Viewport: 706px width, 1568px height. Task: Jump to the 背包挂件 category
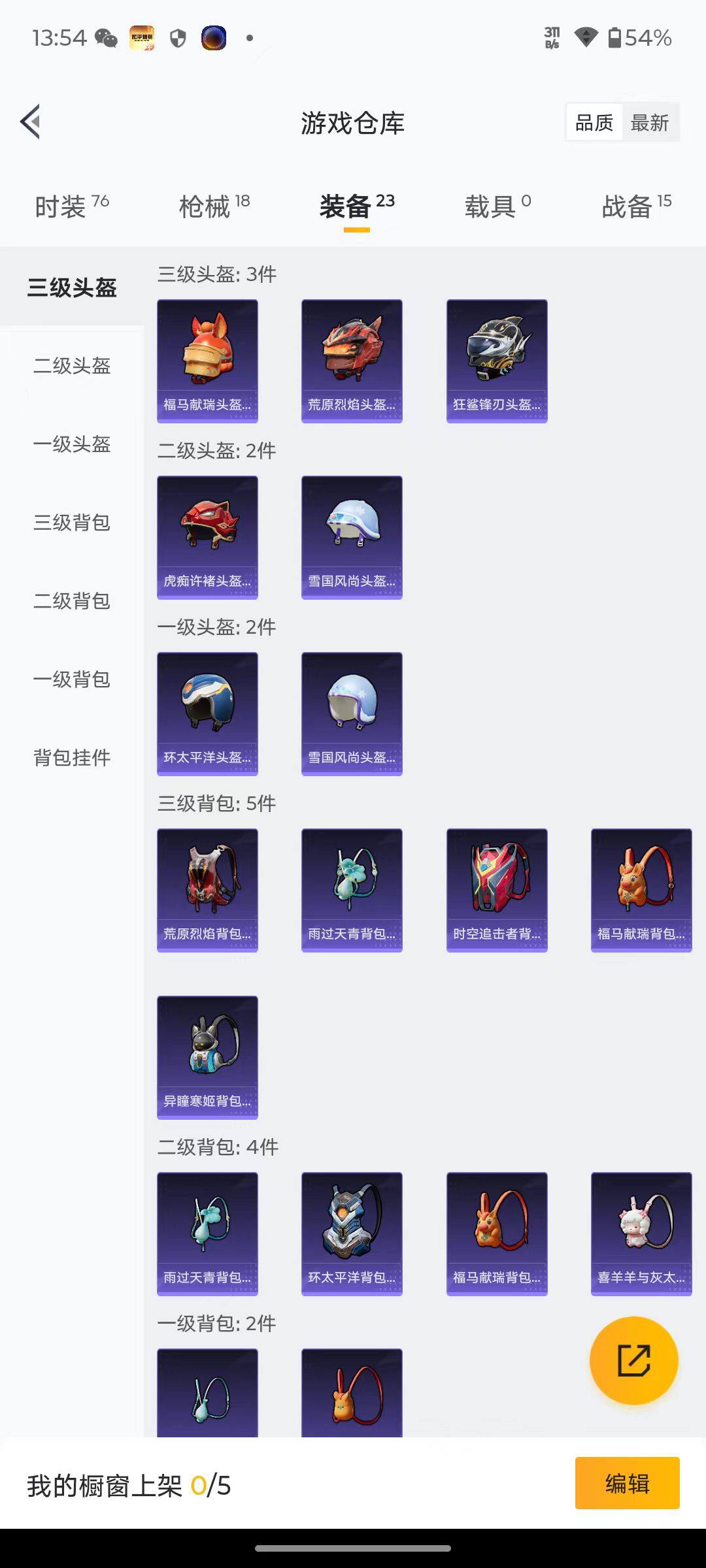click(72, 758)
